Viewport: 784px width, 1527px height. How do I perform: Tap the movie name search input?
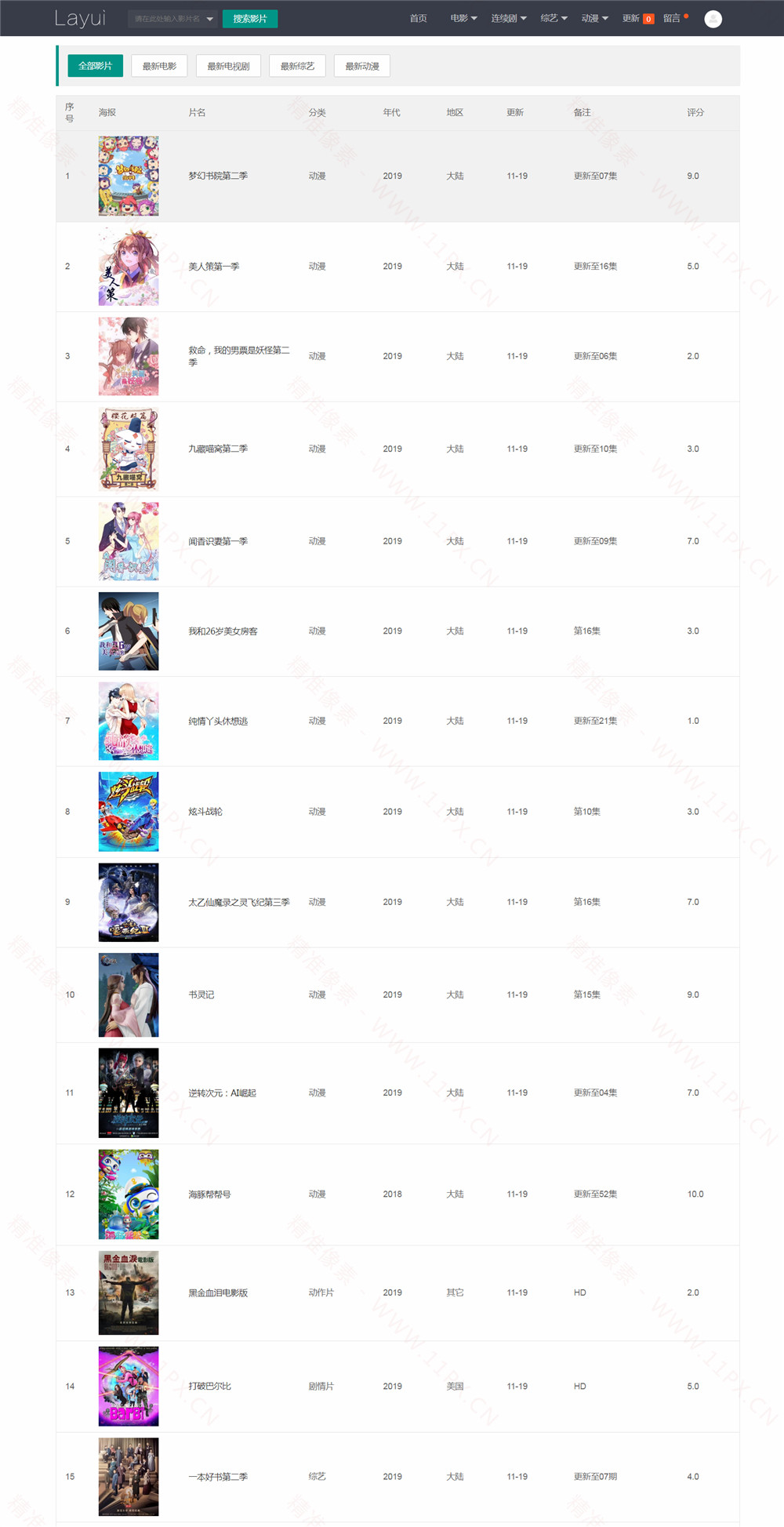point(167,19)
